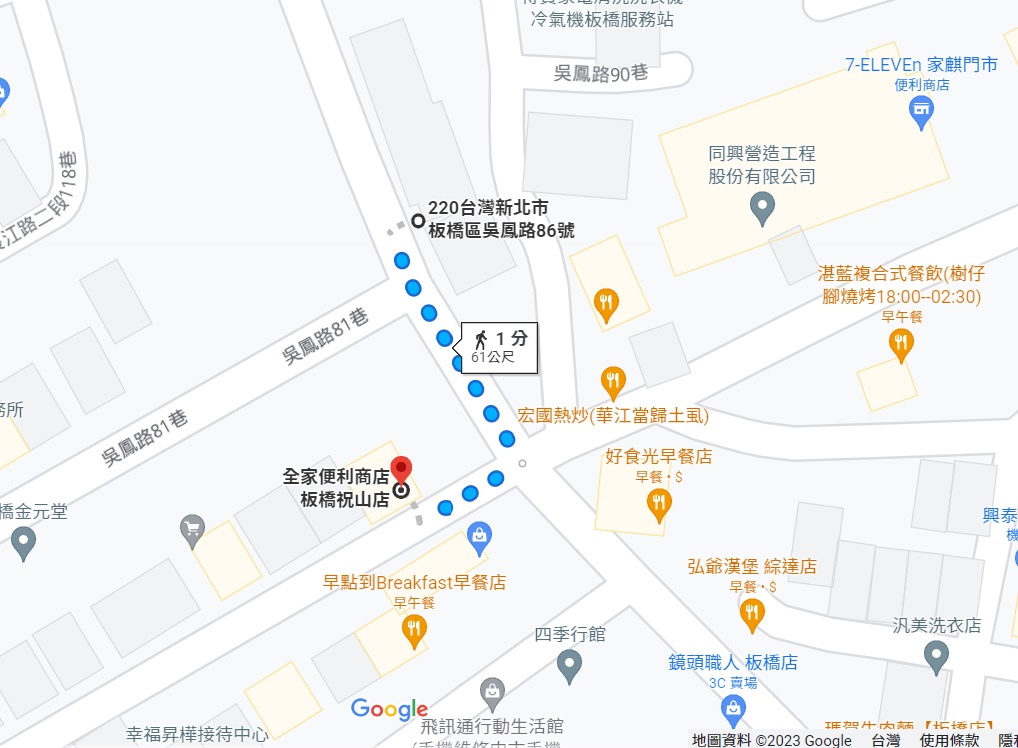Select the 吳鳳路86號 start point marker
1018x748 pixels.
click(417, 222)
